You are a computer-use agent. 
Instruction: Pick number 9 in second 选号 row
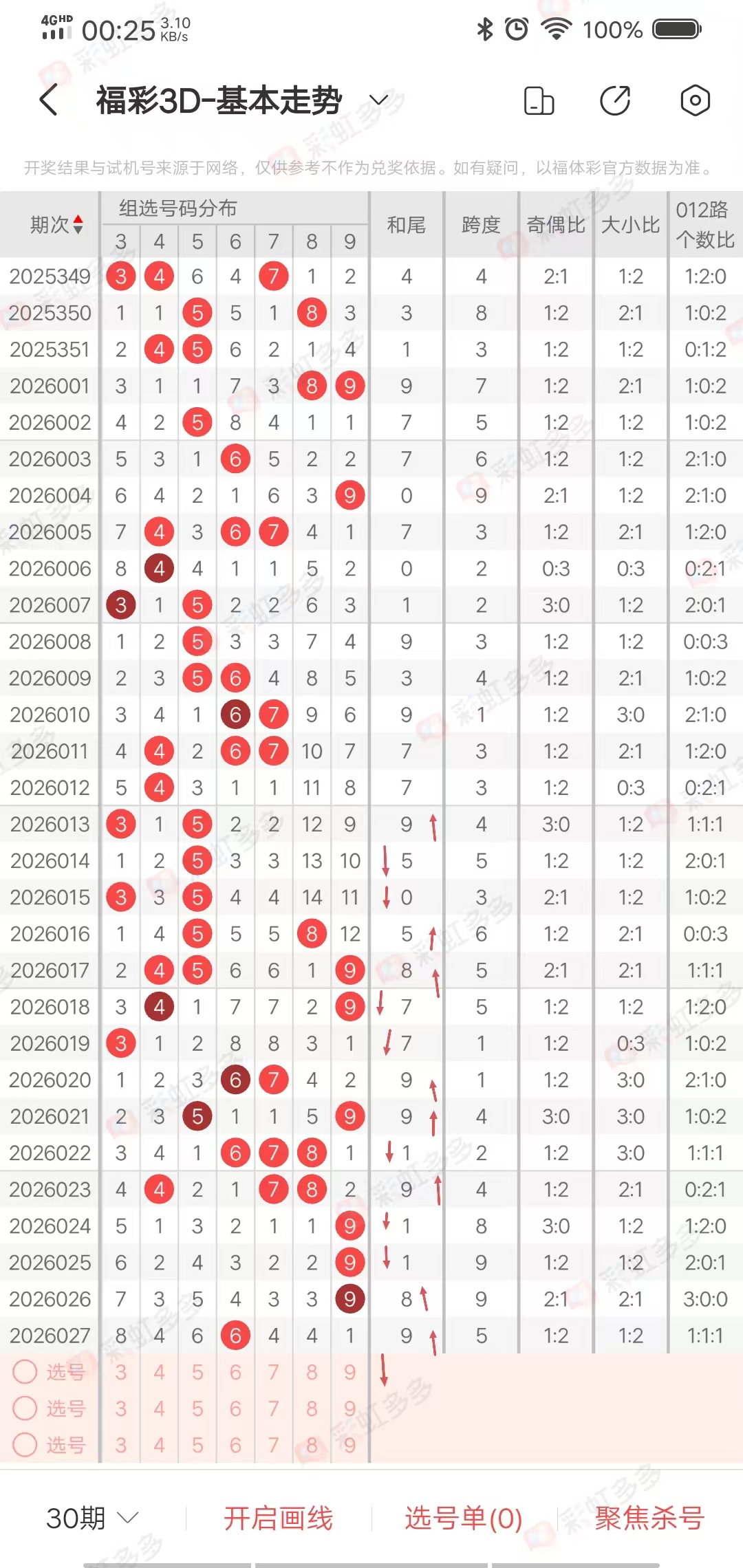(349, 1408)
